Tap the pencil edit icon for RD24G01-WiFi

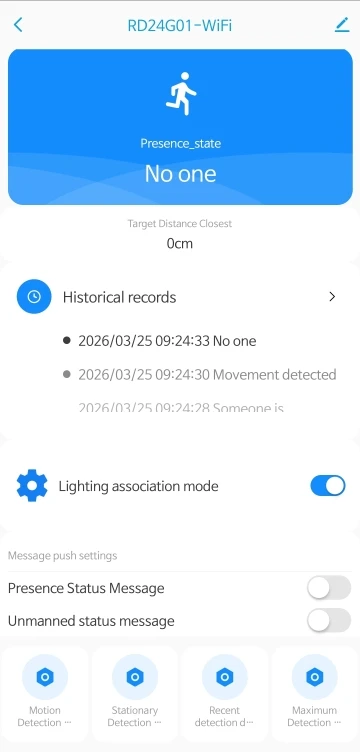pyautogui.click(x=342, y=24)
